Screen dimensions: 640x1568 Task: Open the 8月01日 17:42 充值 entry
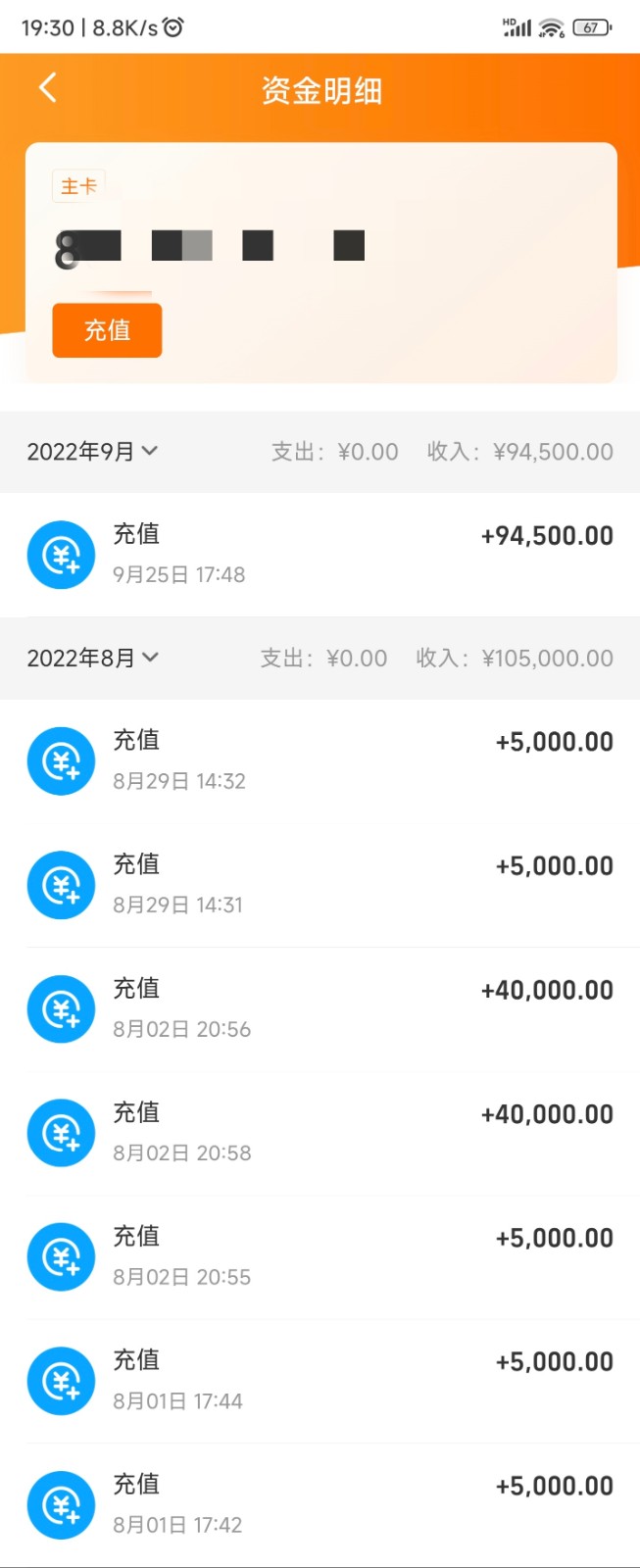(x=320, y=1504)
